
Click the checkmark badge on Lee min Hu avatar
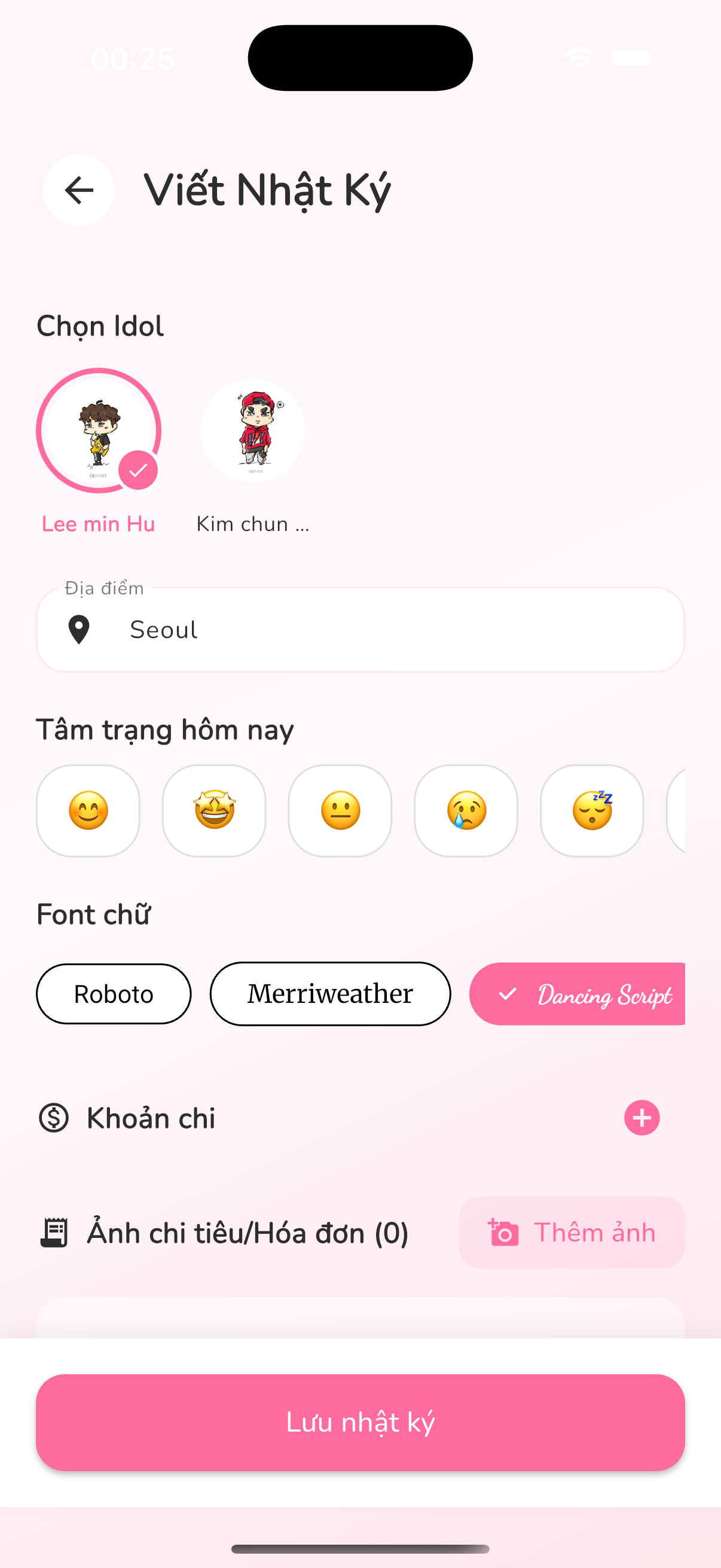tap(139, 469)
